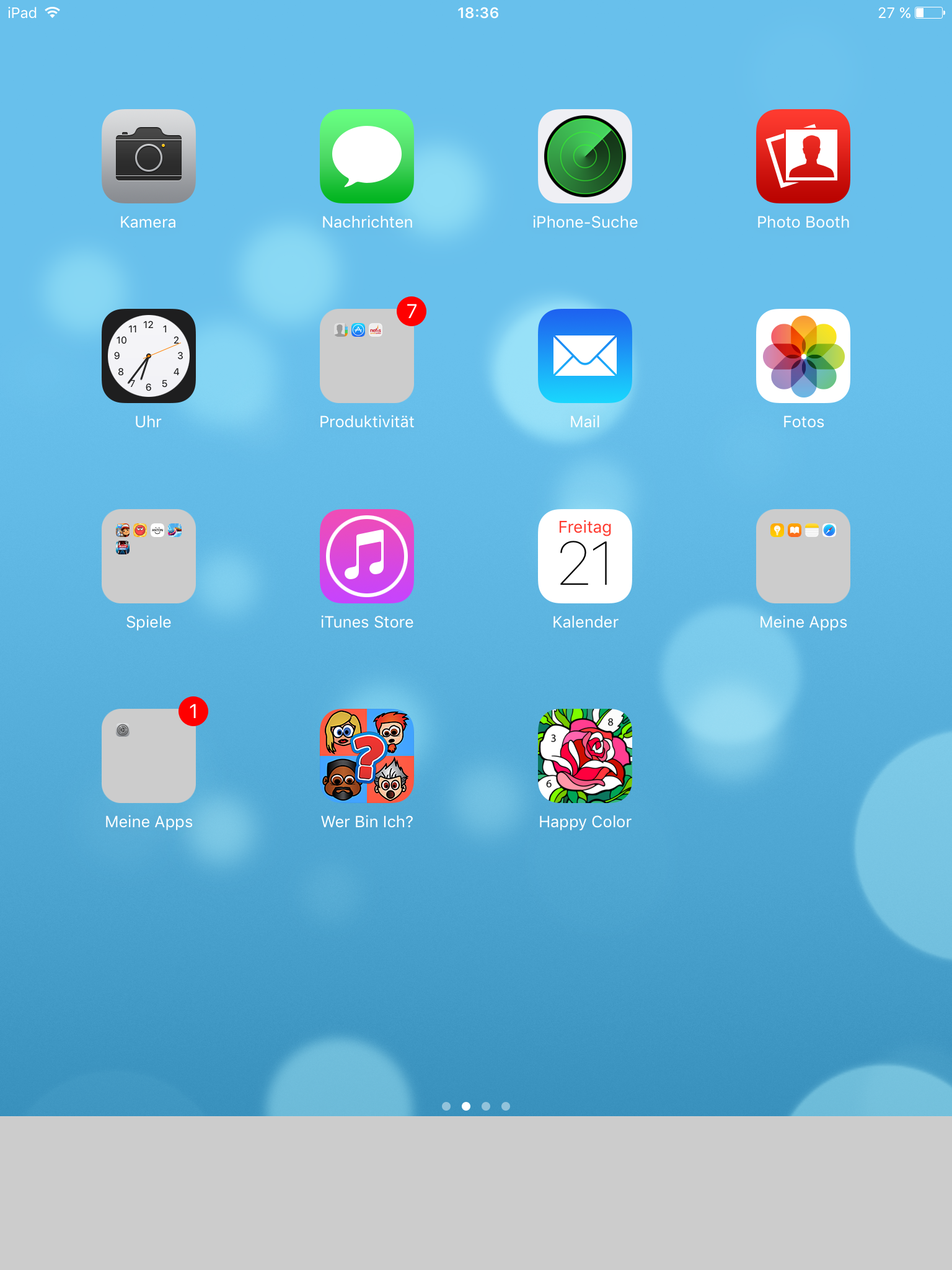Screen dimensions: 952x1270
Task: Launch the Wer Bin Ich? game
Action: 366,756
